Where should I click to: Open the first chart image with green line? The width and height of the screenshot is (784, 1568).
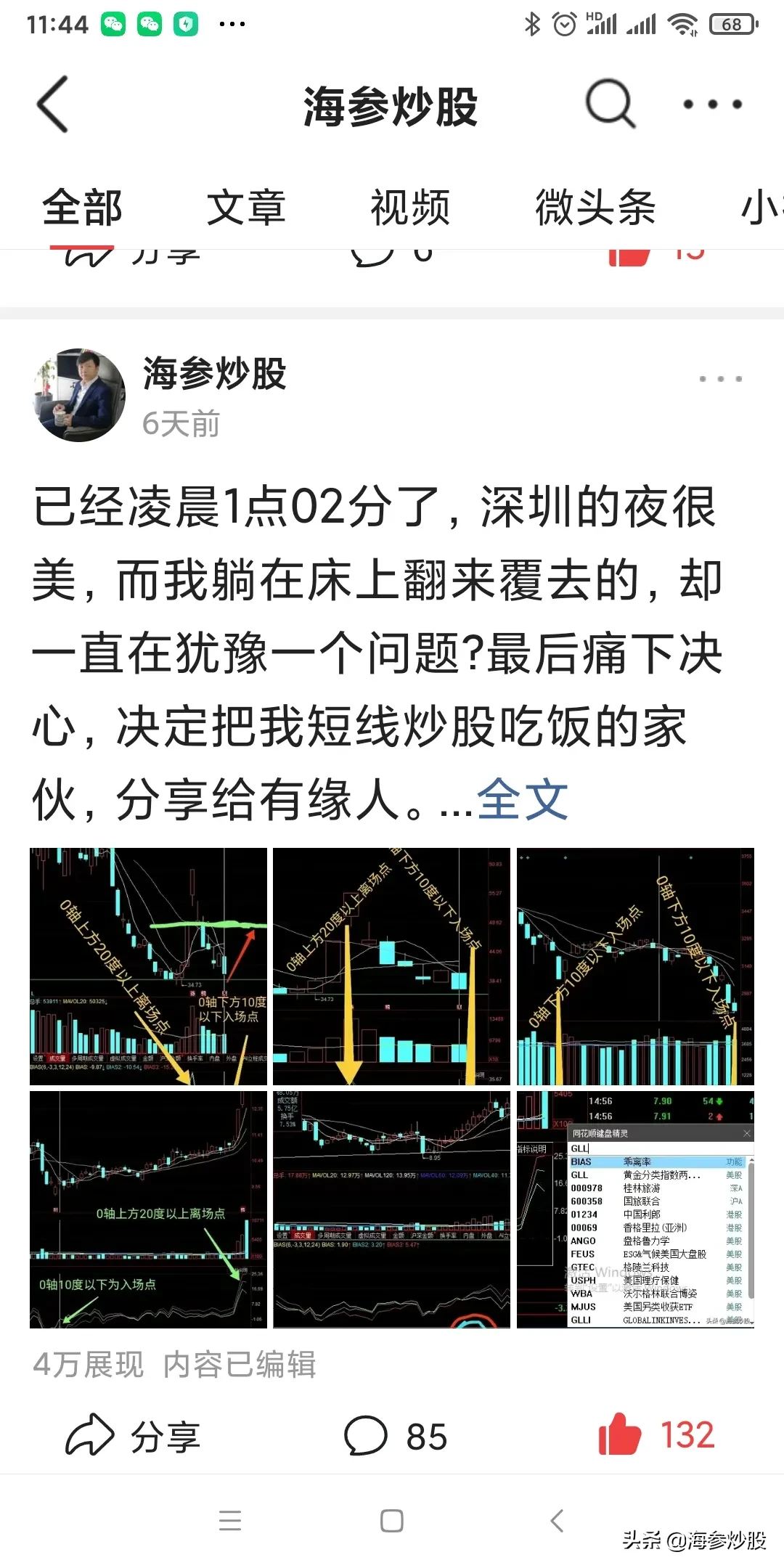pyautogui.click(x=148, y=966)
